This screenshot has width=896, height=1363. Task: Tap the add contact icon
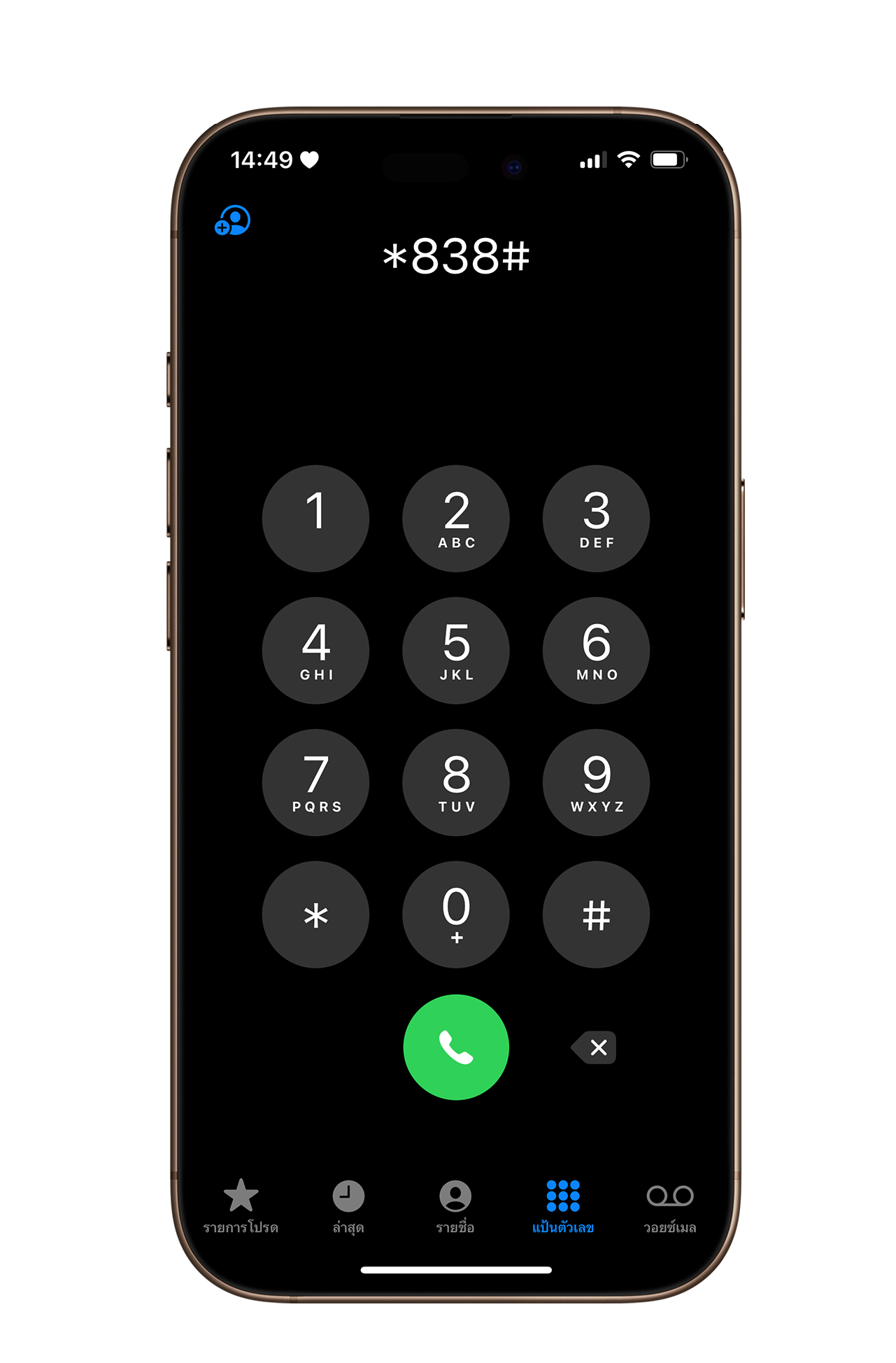coord(232,220)
